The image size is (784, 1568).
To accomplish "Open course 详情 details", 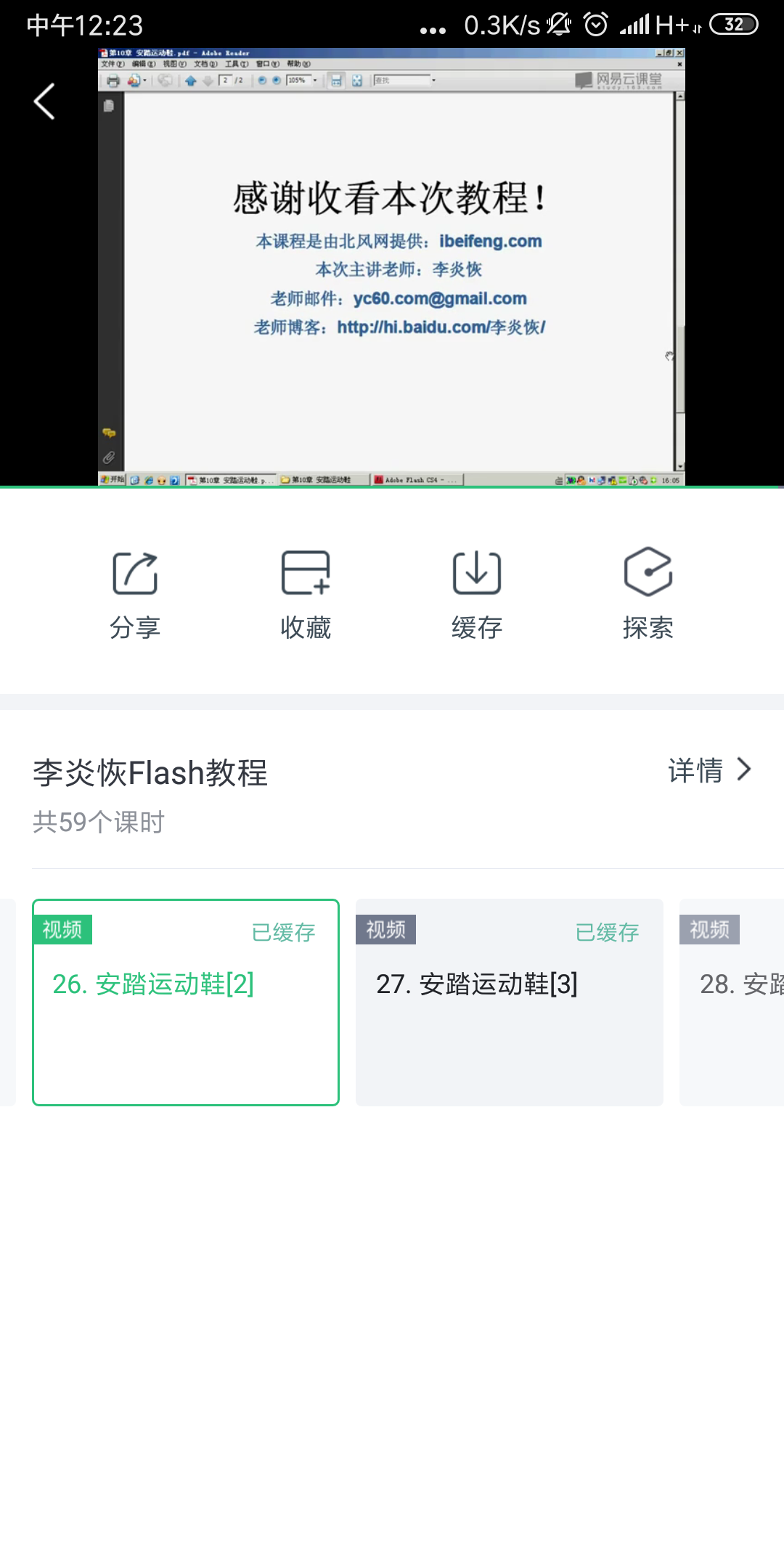I will 709,770.
